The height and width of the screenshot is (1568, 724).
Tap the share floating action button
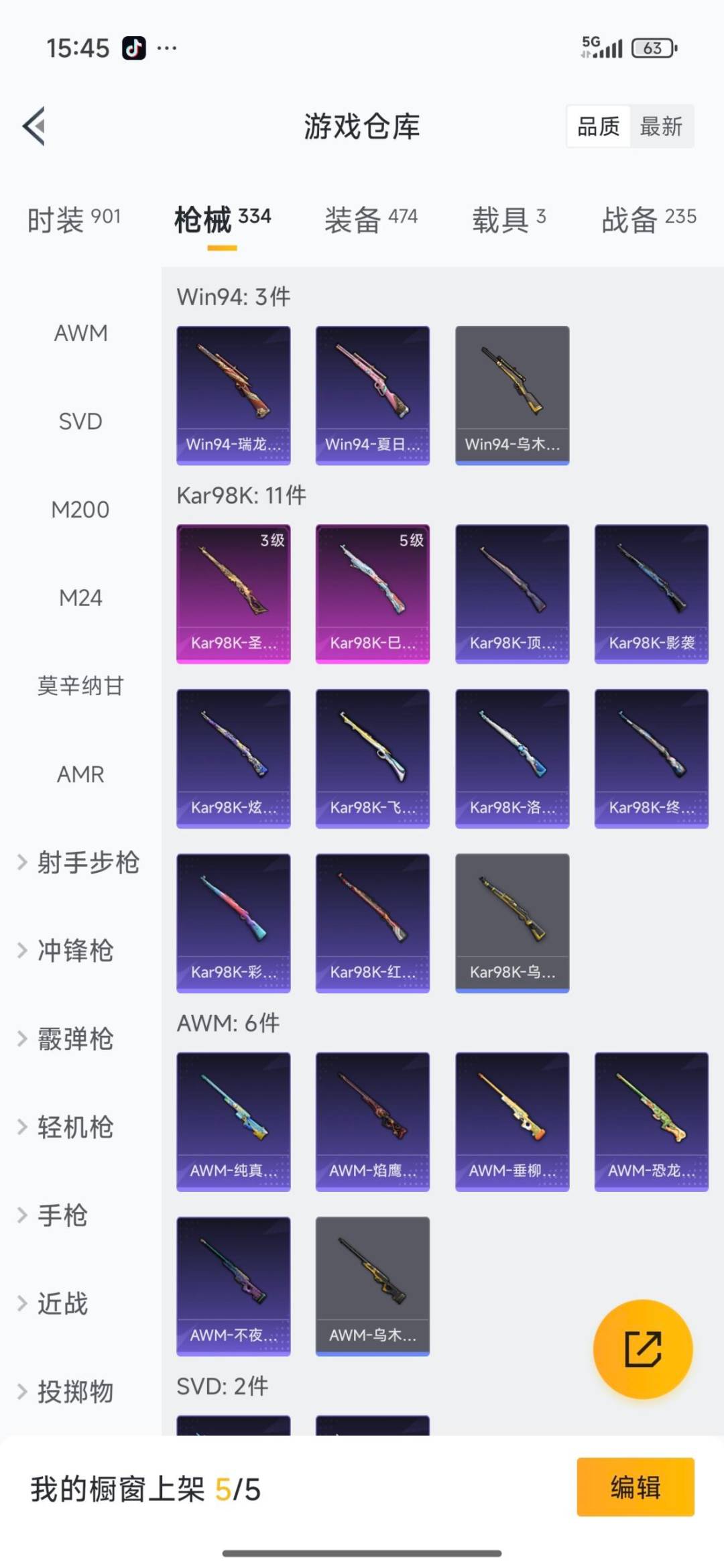(642, 1349)
